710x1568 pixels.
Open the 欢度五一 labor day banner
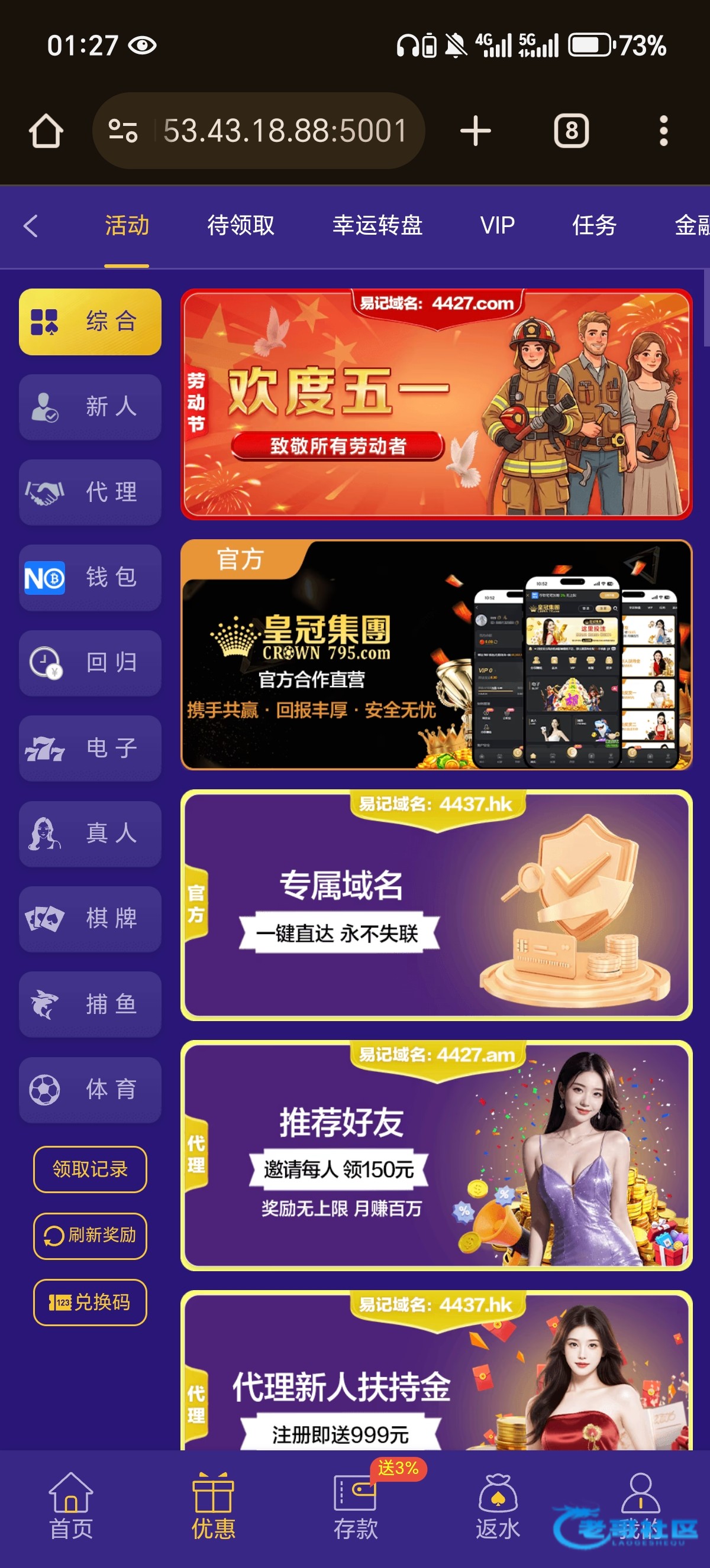tap(436, 404)
